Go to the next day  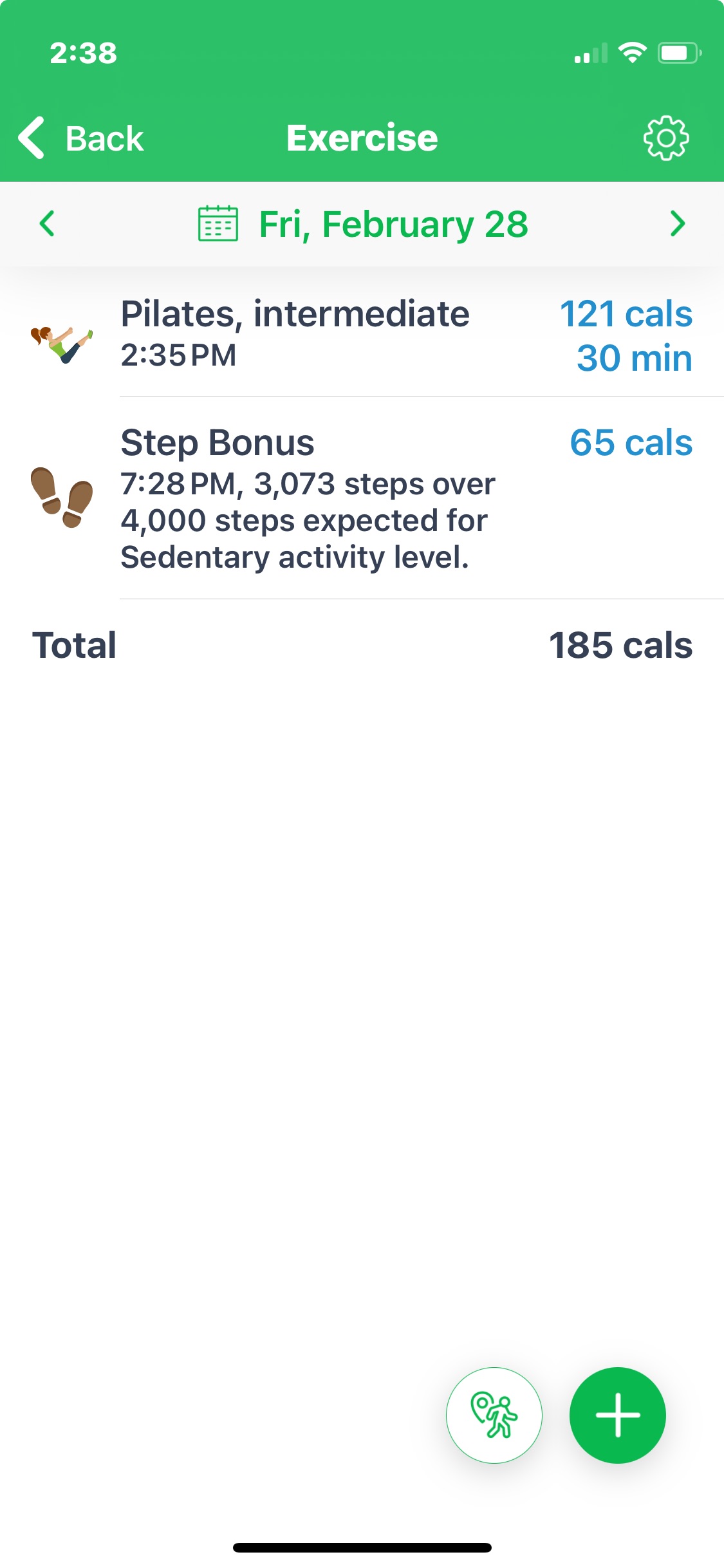677,224
